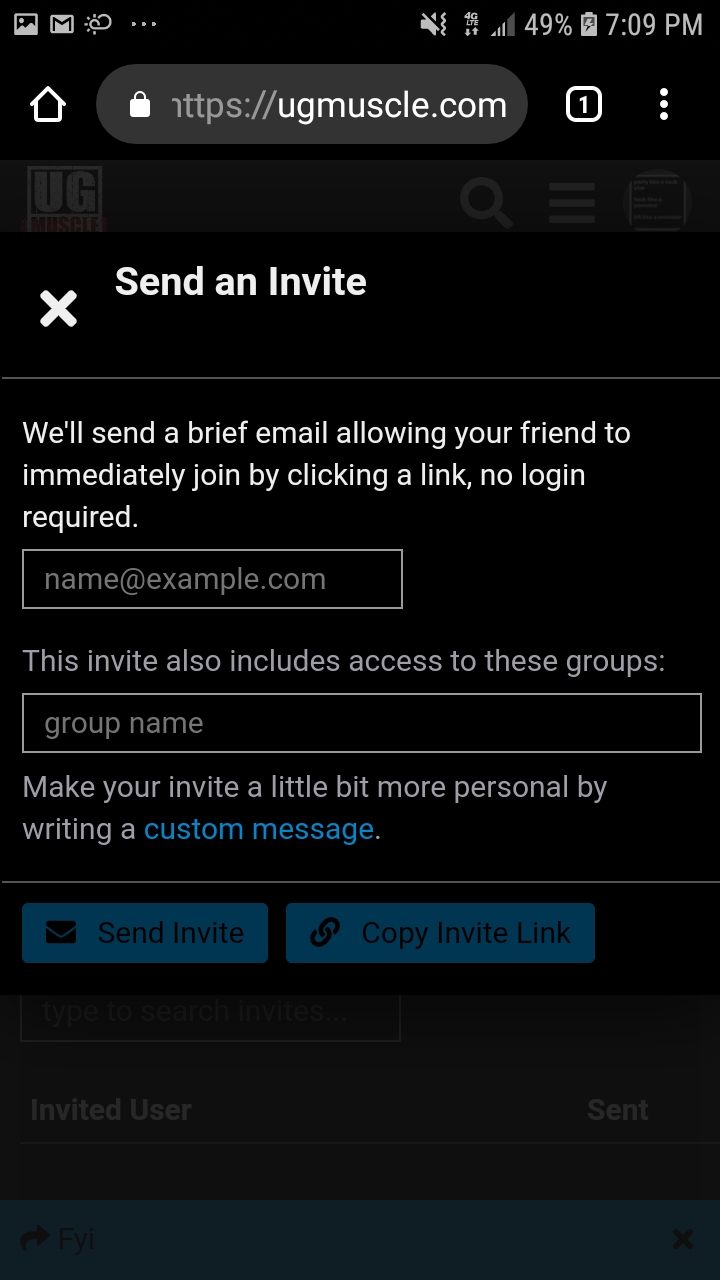Open the browser home page
Viewport: 720px width, 1280px height.
coord(48,105)
